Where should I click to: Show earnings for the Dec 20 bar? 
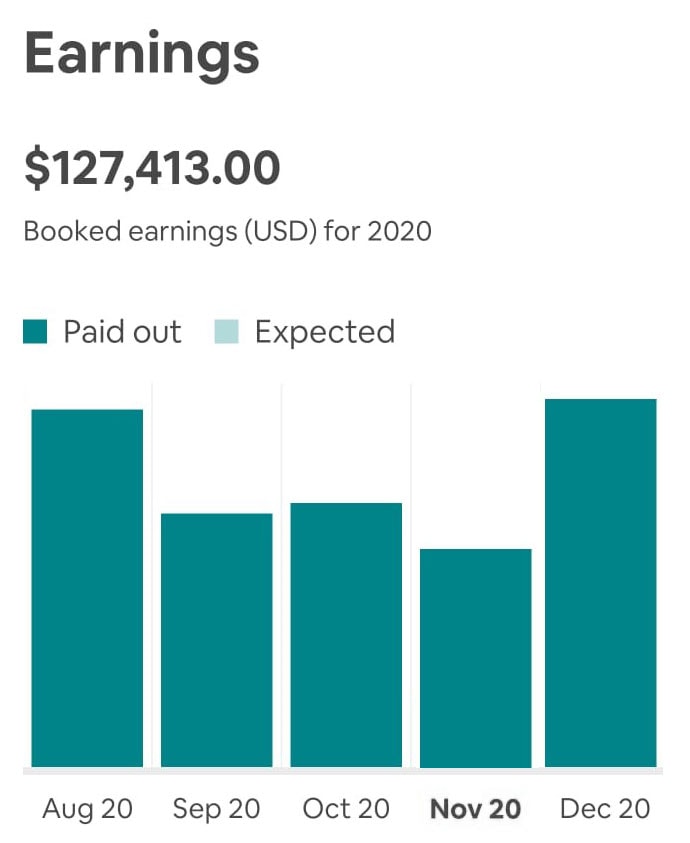[x=600, y=583]
